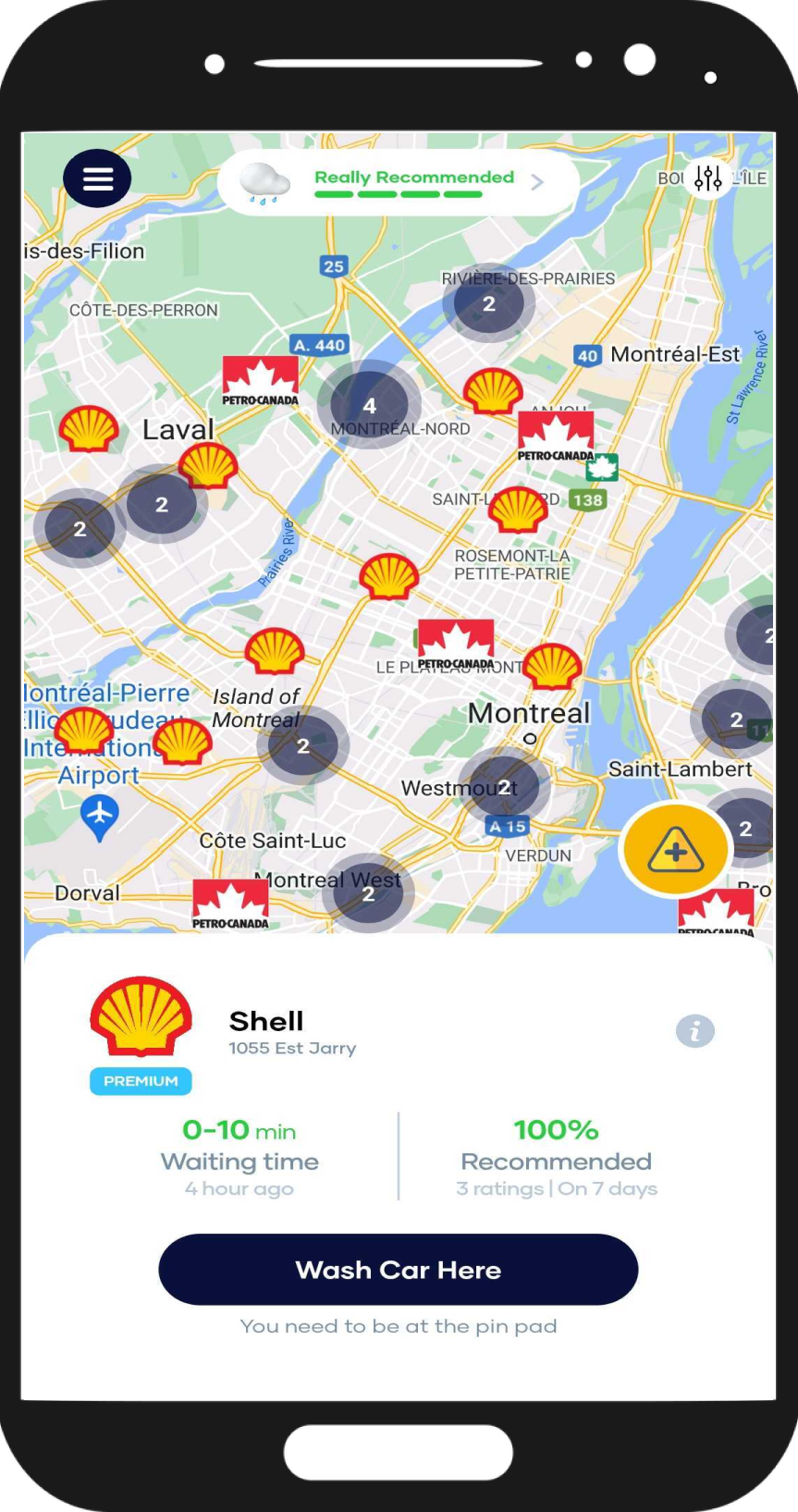Screen dimensions: 798x1512
Task: Tap the yellow hazard report button
Action: click(676, 848)
